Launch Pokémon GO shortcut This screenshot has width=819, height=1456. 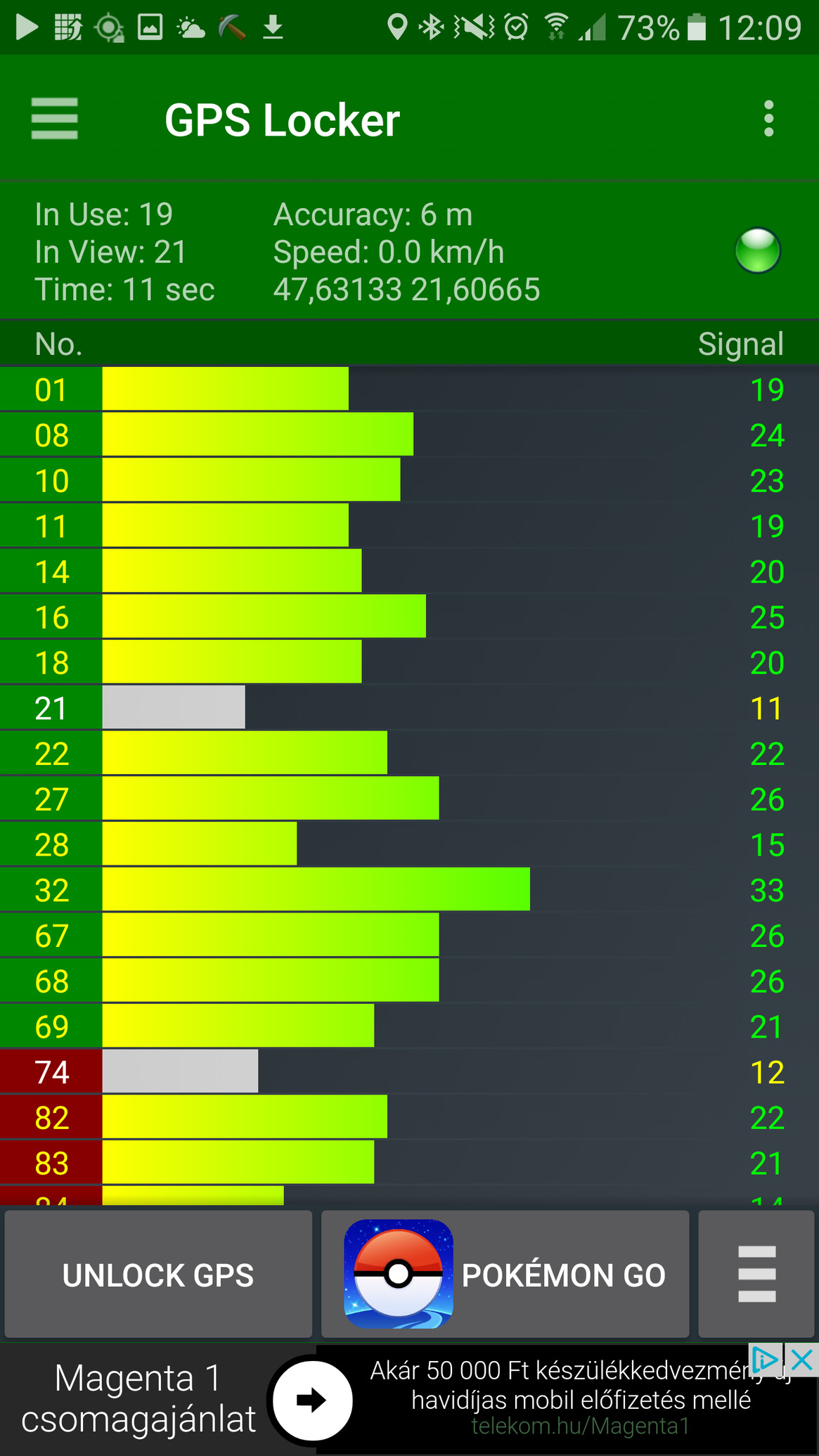pyautogui.click(x=505, y=1275)
